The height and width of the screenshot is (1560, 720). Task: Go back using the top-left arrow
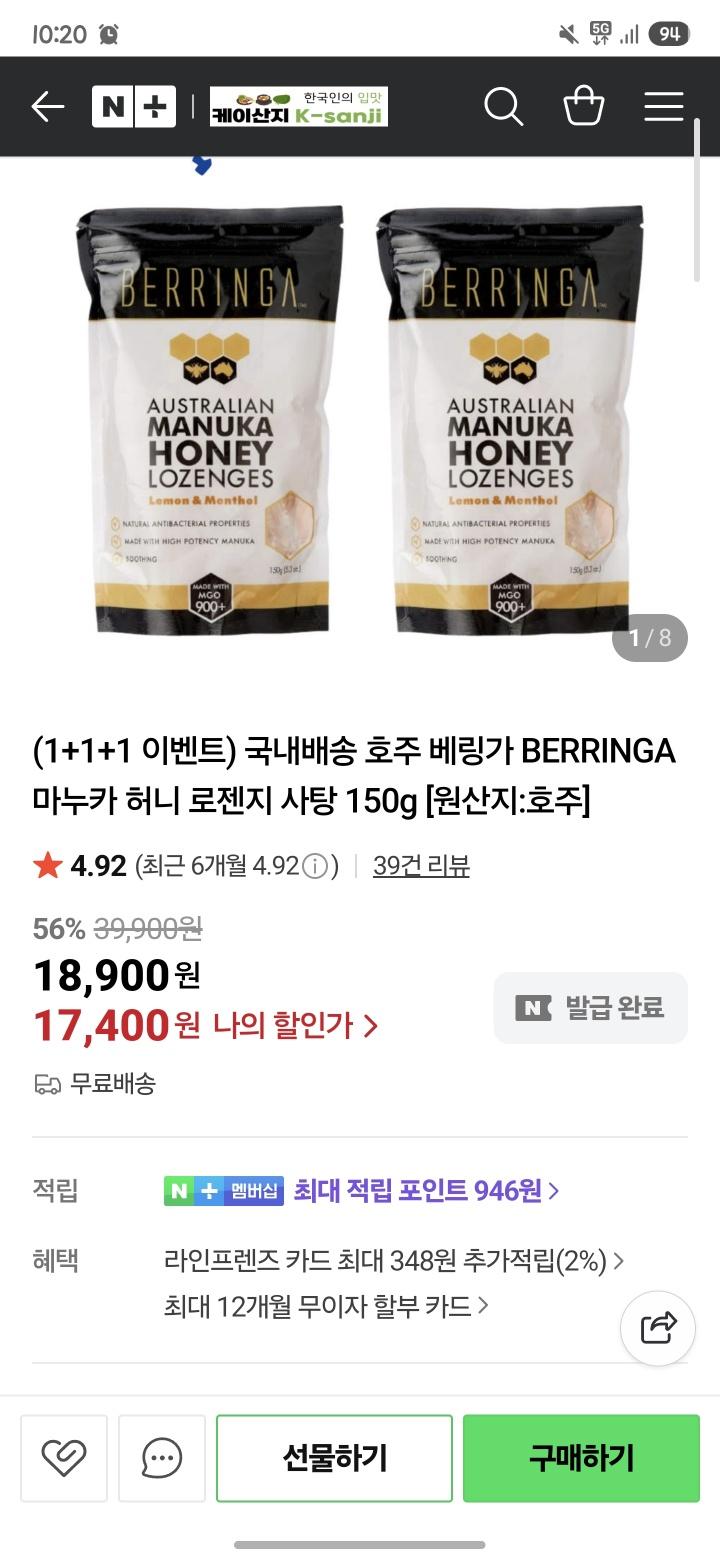click(47, 107)
